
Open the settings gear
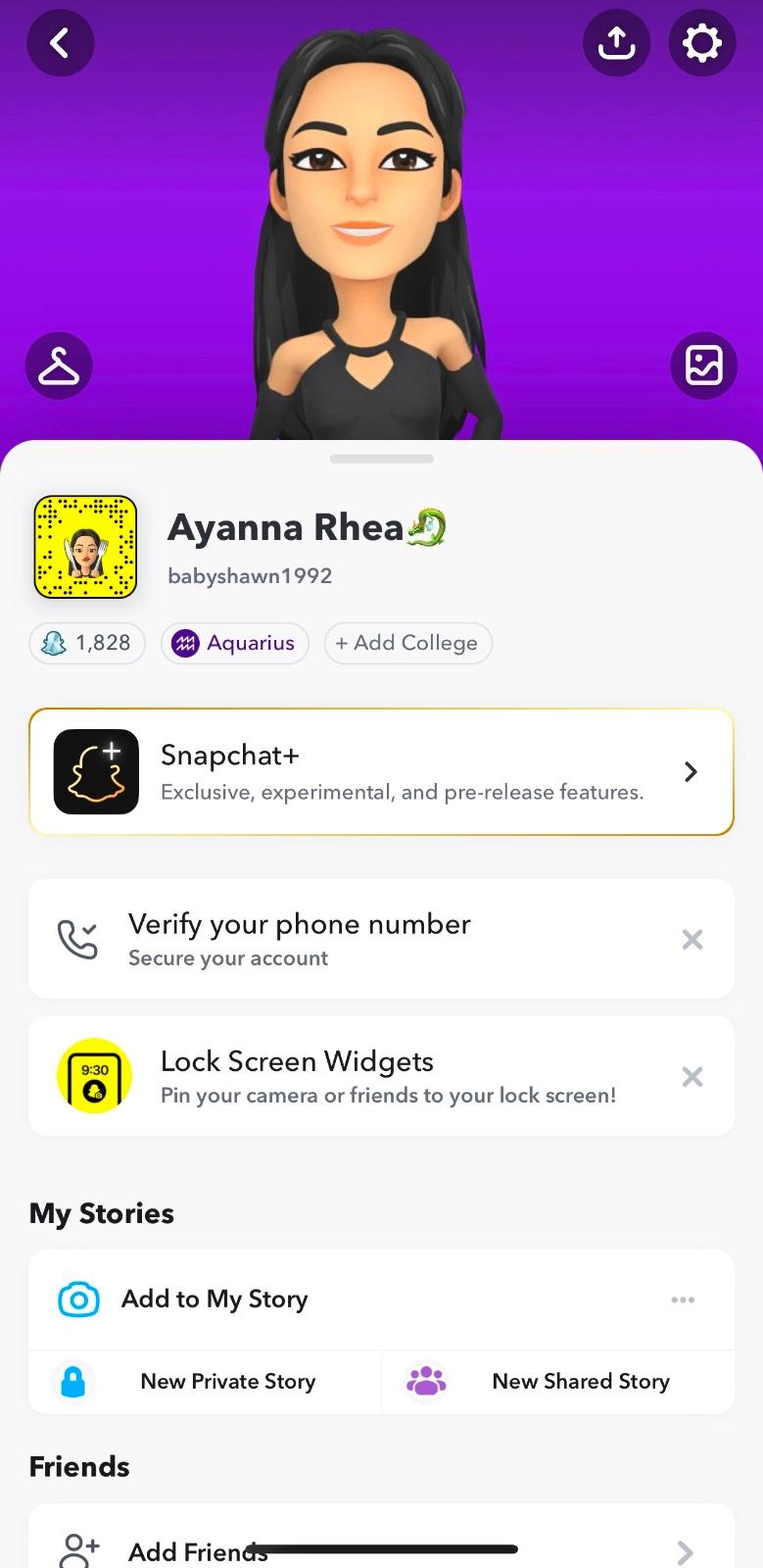click(x=701, y=42)
